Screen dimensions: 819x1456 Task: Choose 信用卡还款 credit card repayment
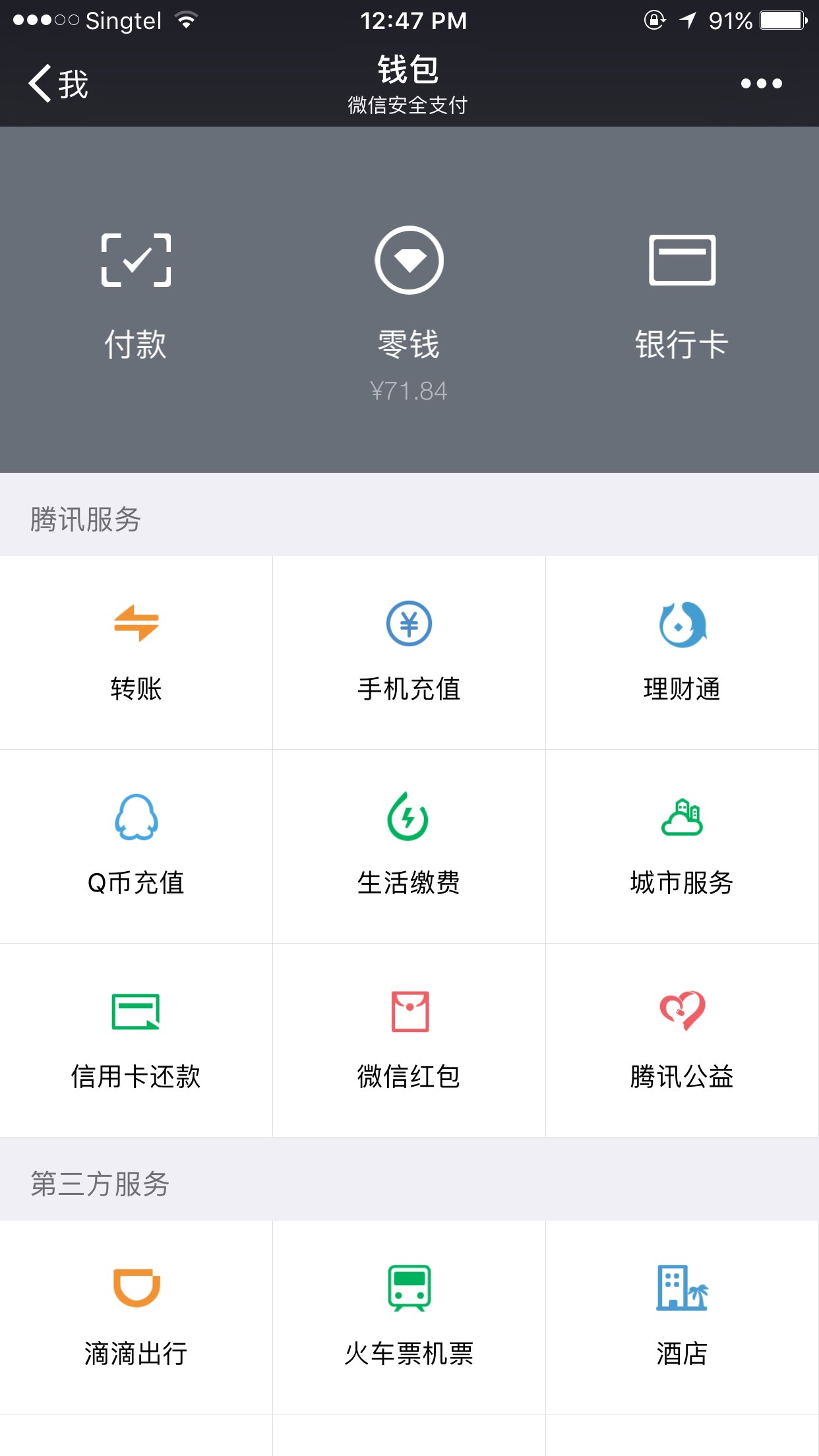[x=136, y=1039]
